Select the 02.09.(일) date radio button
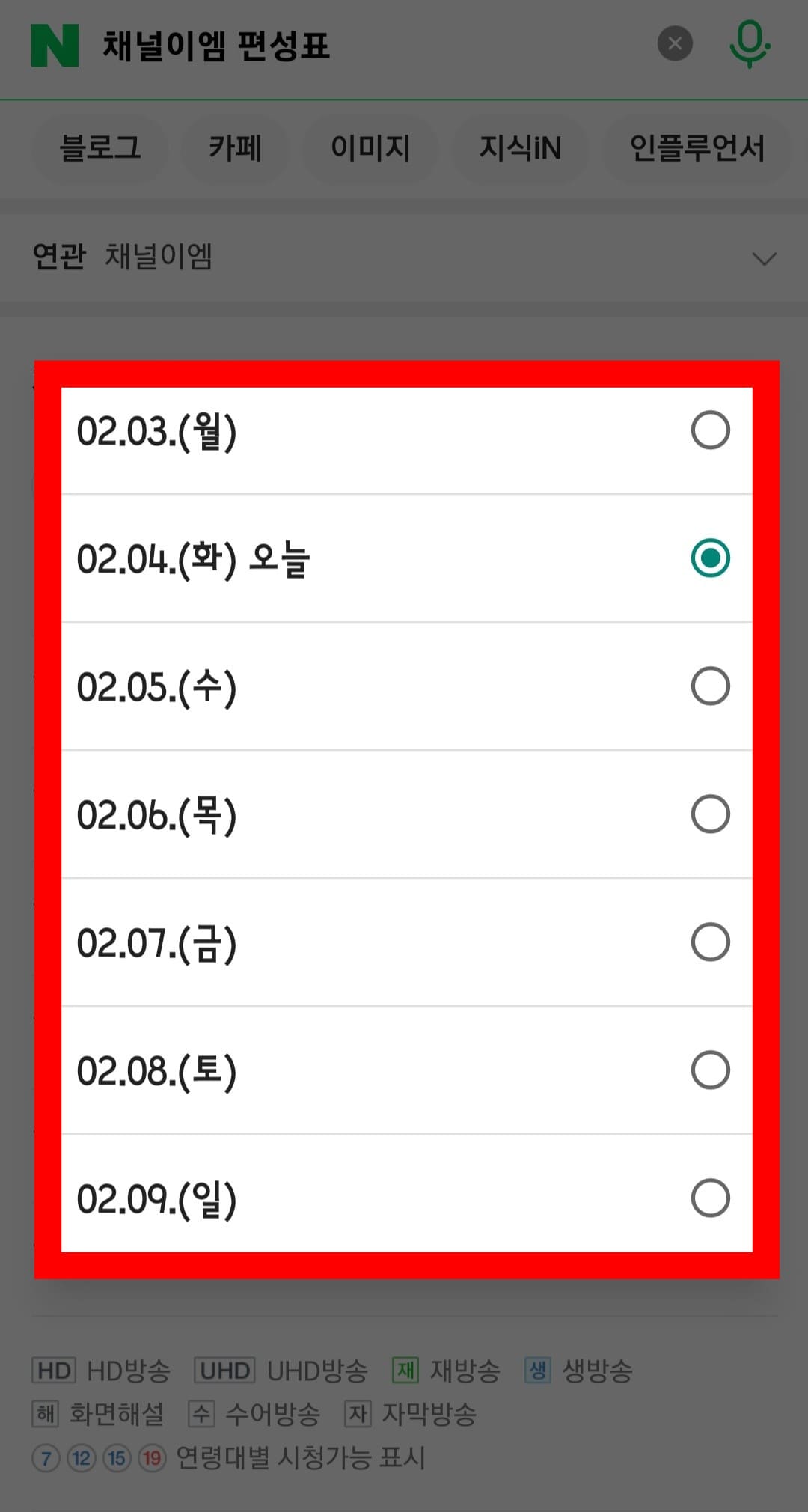Image resolution: width=808 pixels, height=1512 pixels. point(710,1198)
